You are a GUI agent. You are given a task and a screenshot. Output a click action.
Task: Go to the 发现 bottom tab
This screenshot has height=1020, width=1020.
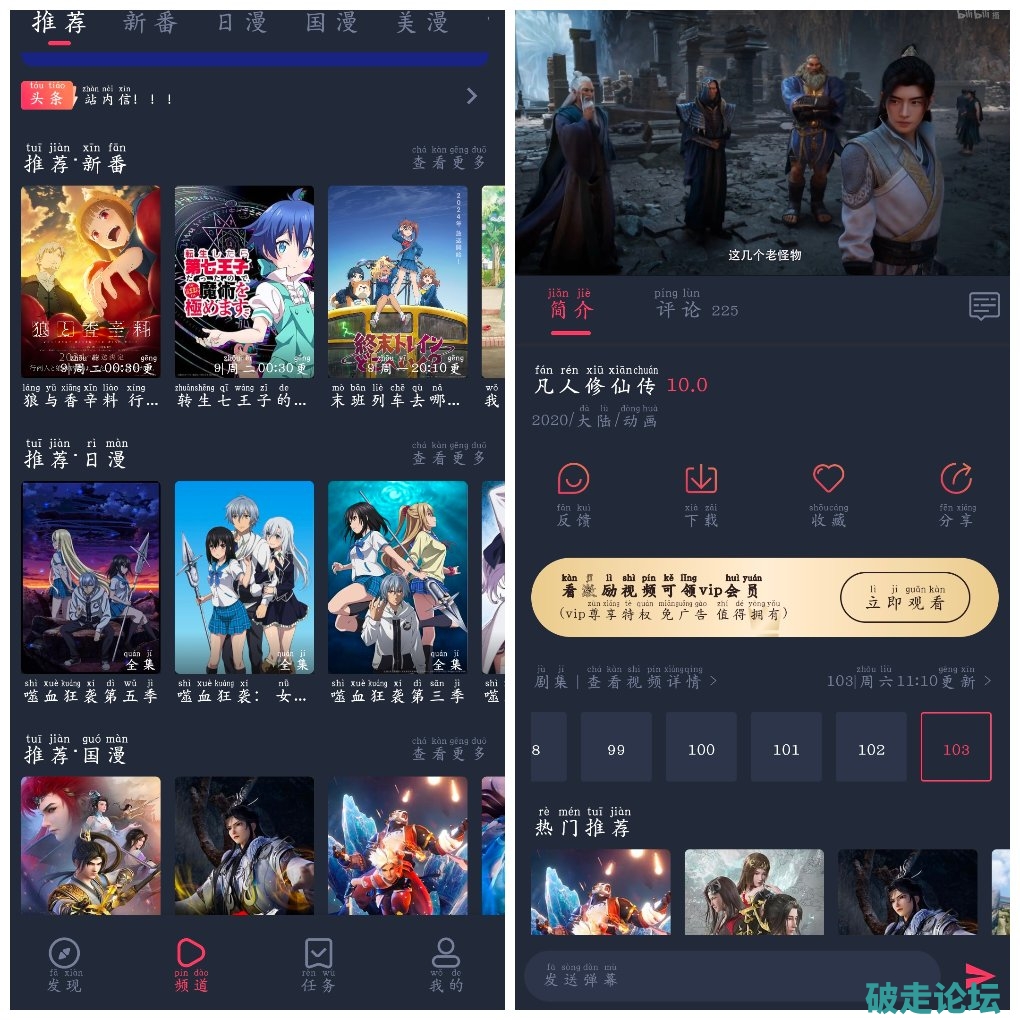64,964
